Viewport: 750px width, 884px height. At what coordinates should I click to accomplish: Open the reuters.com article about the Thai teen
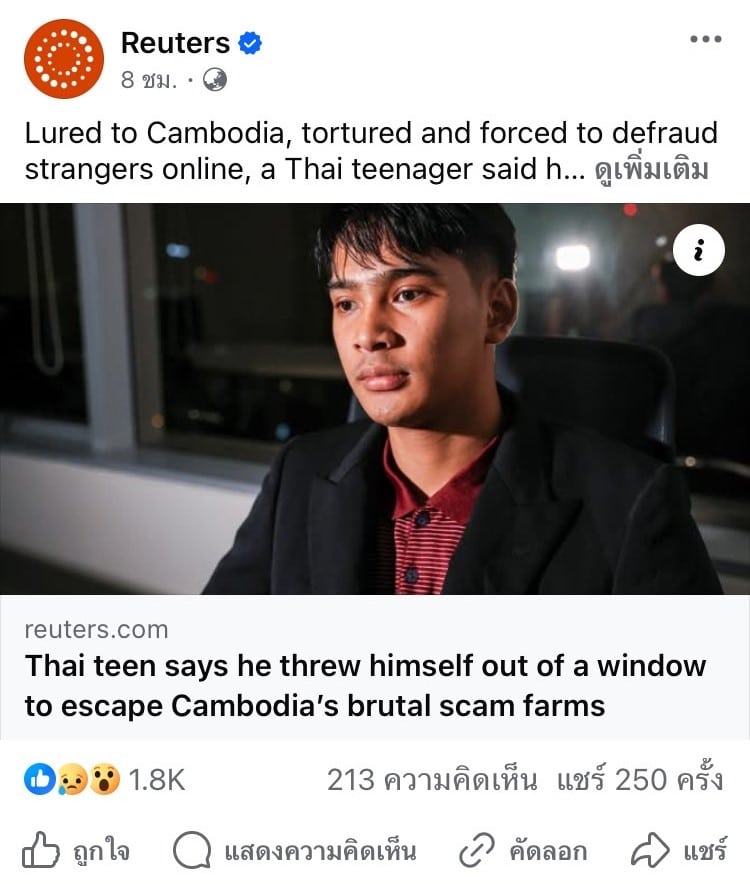[x=366, y=685]
